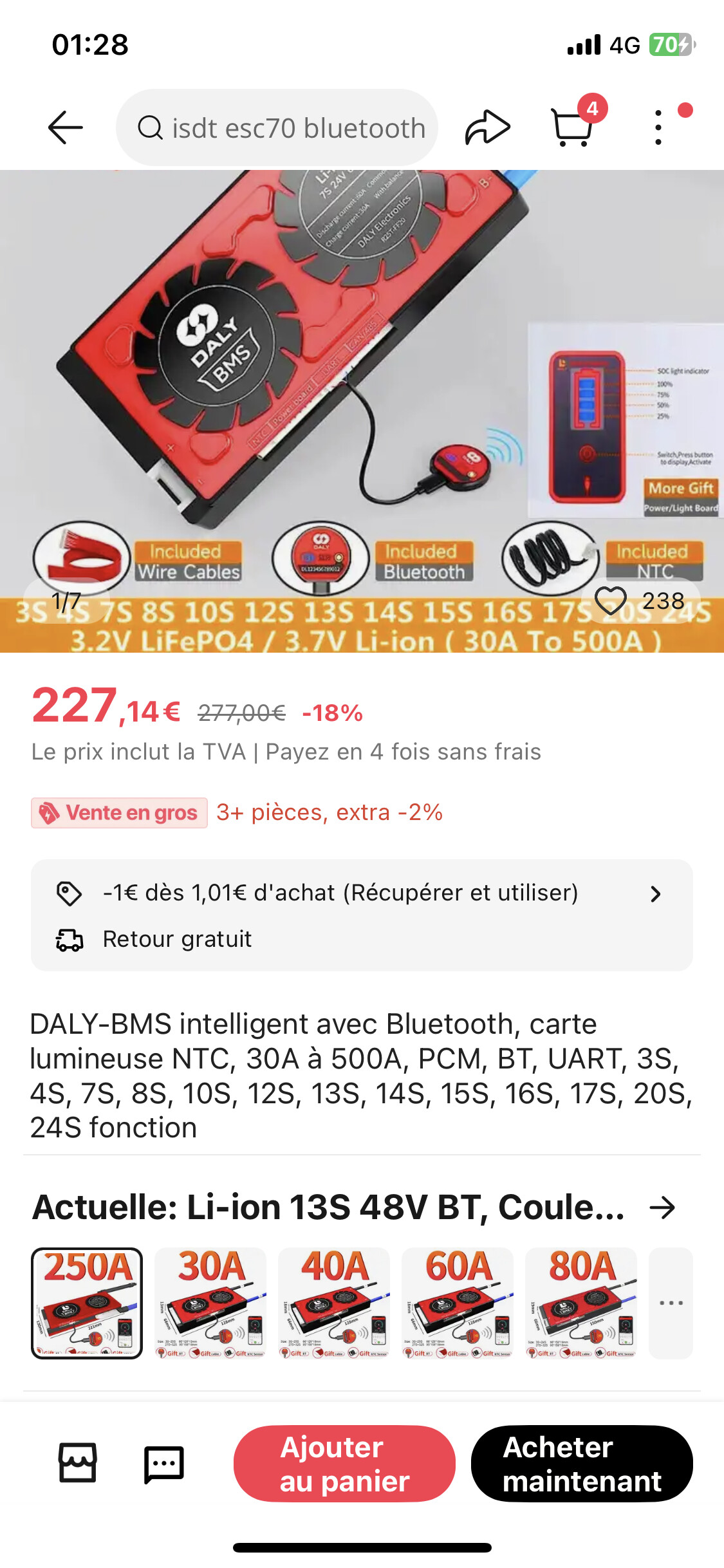Share this product
Screen dimensions: 724x1568
(487, 127)
